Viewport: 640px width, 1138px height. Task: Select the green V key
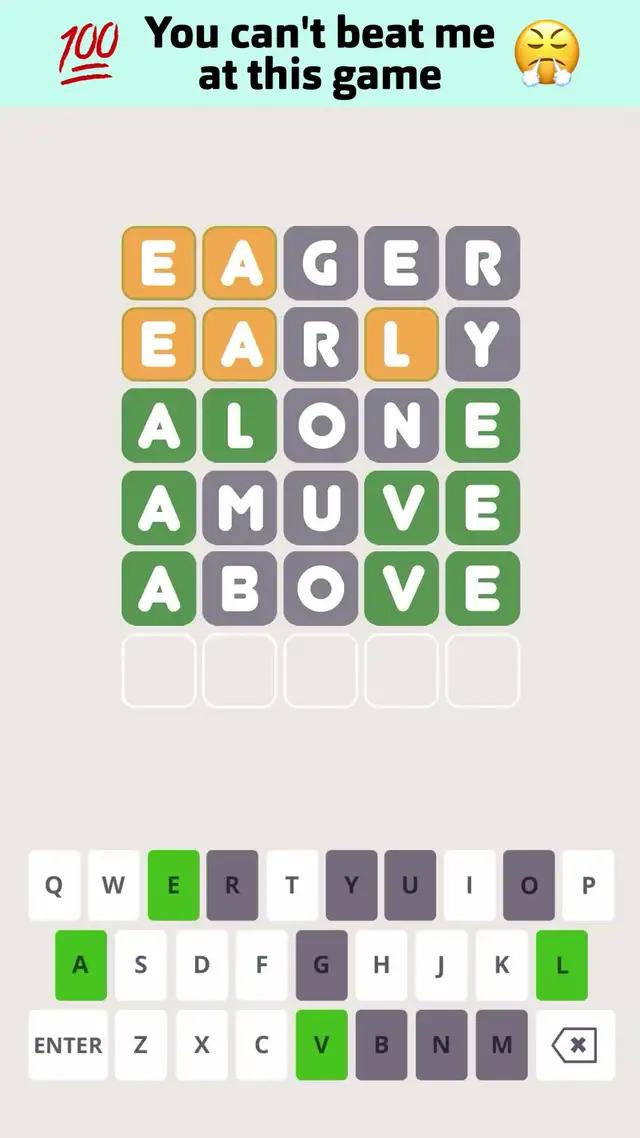[x=321, y=1045]
